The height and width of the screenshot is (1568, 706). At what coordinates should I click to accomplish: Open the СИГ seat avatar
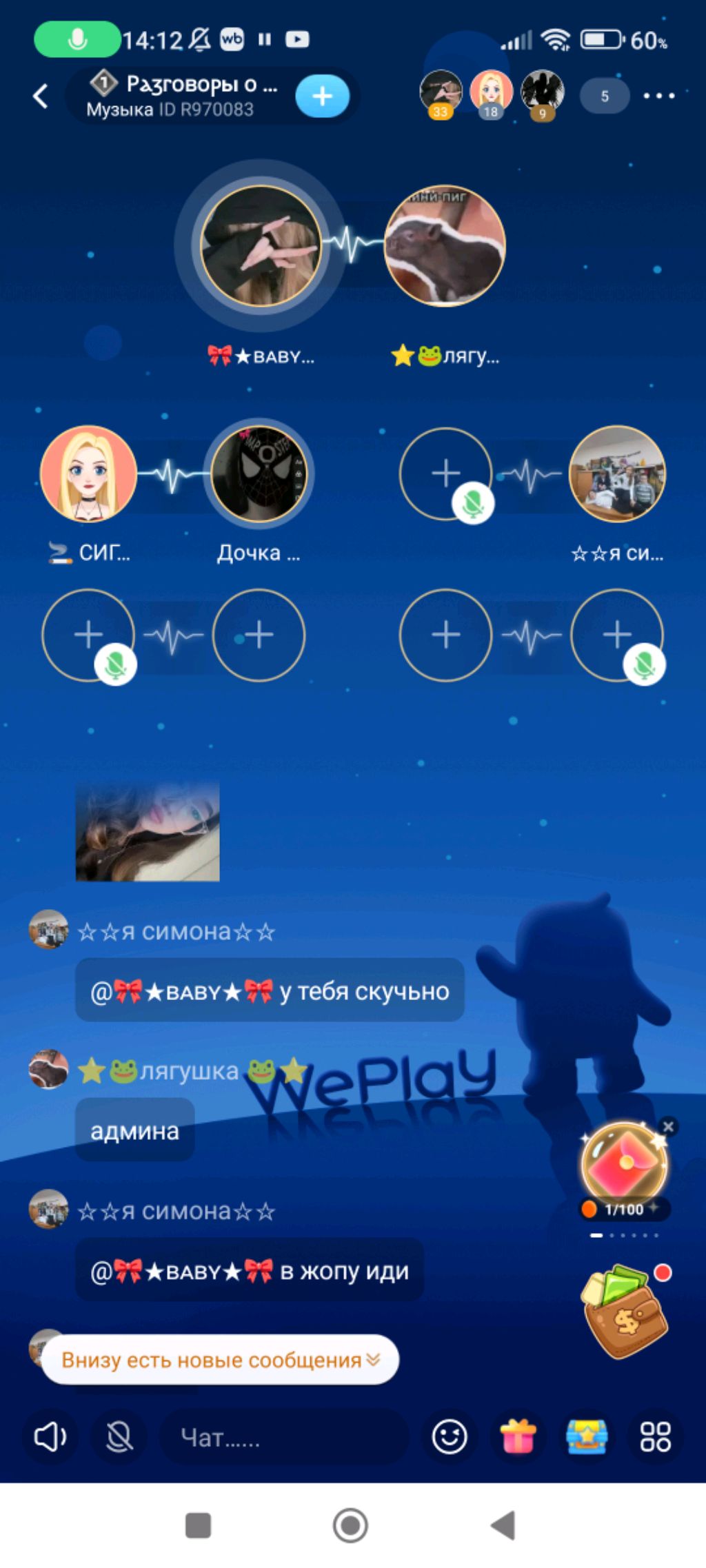[88, 474]
